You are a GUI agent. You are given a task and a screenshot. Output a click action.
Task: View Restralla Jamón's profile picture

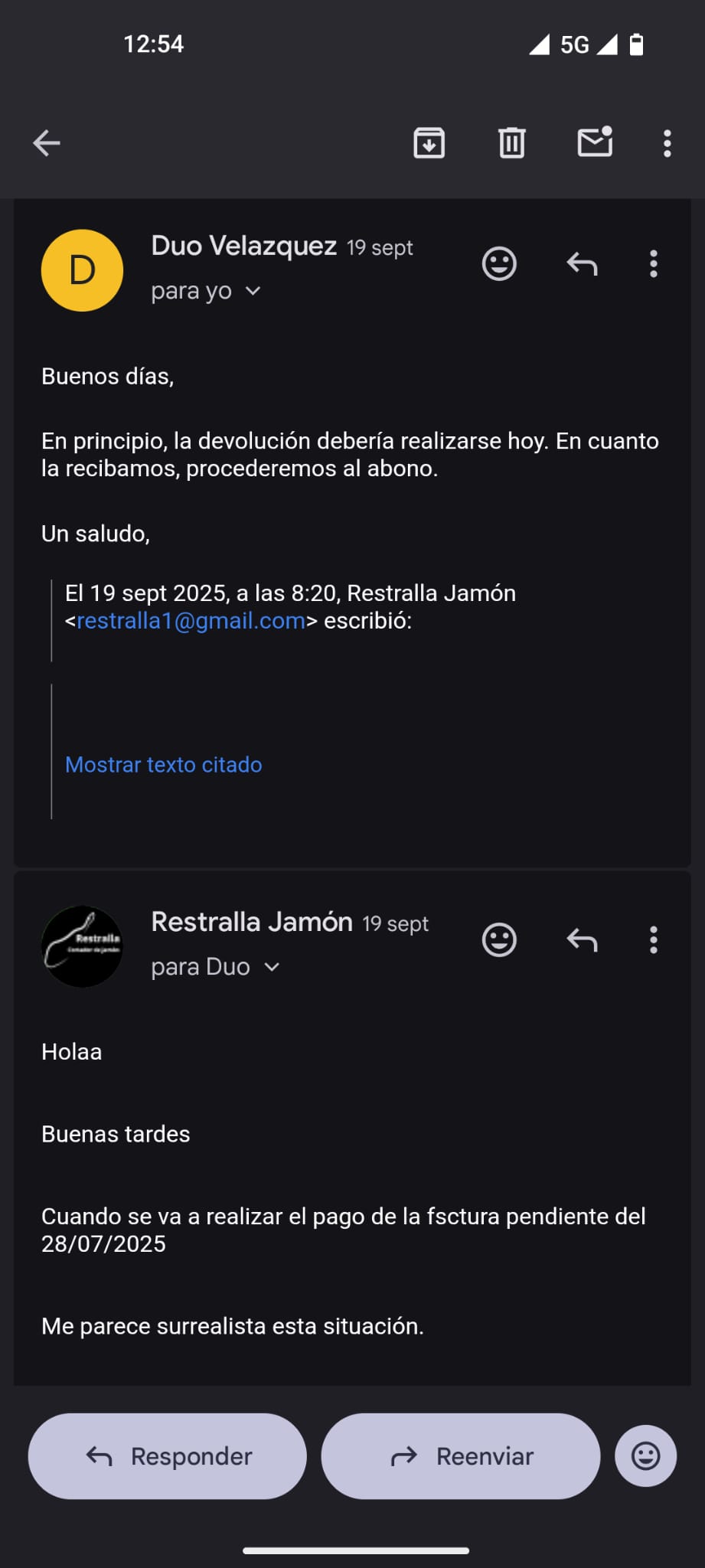(x=82, y=946)
